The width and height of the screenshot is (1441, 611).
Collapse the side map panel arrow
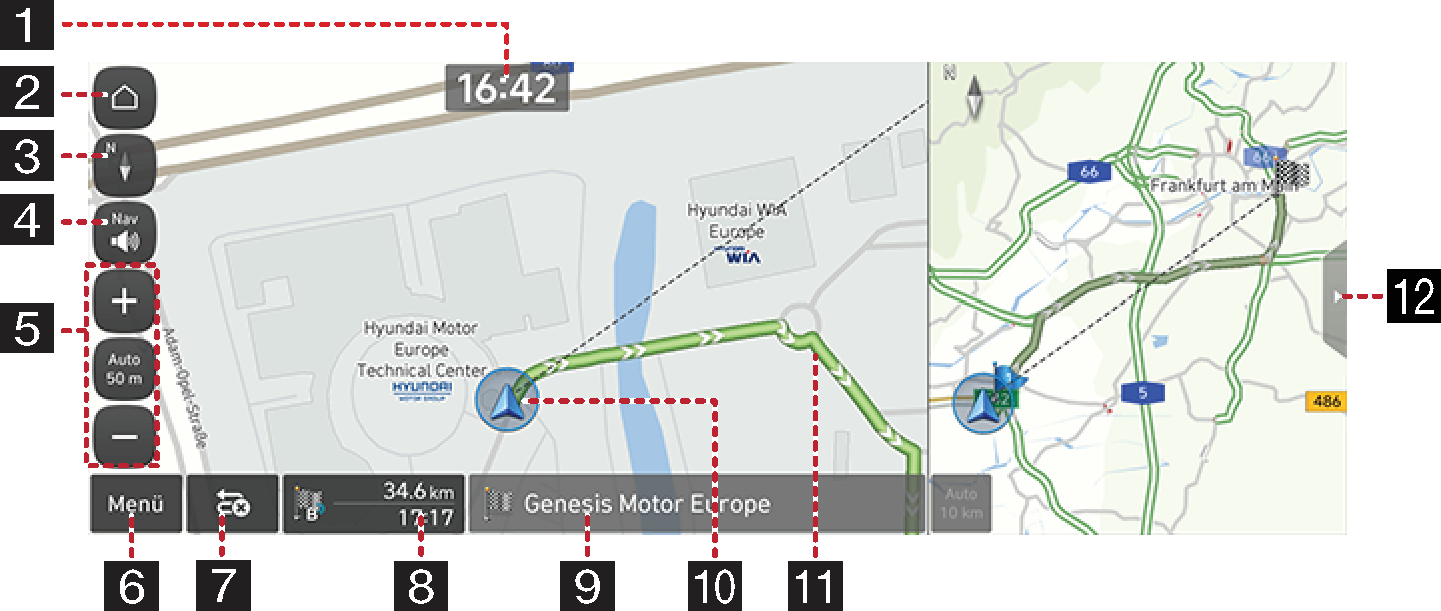[1335, 297]
